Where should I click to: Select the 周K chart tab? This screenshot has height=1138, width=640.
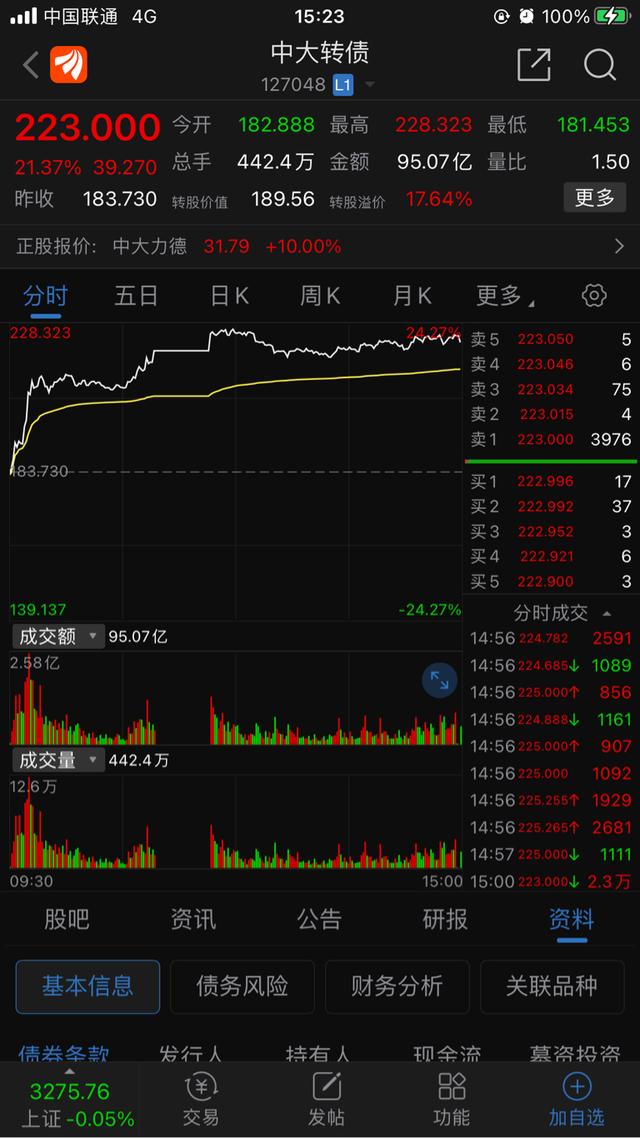pyautogui.click(x=320, y=295)
